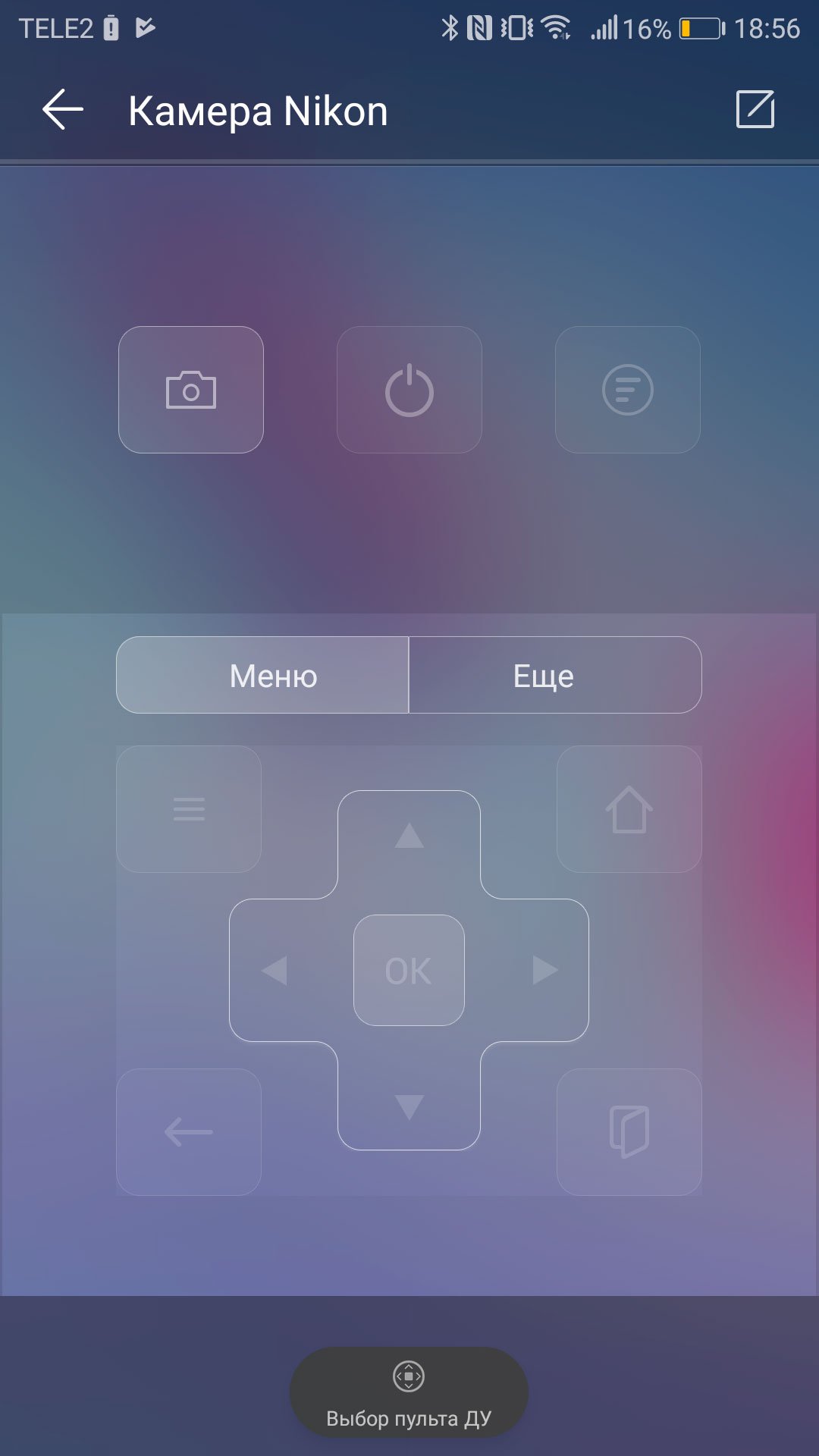The width and height of the screenshot is (819, 1456).
Task: Go back from Камера Nikon screen
Action: pos(63,110)
